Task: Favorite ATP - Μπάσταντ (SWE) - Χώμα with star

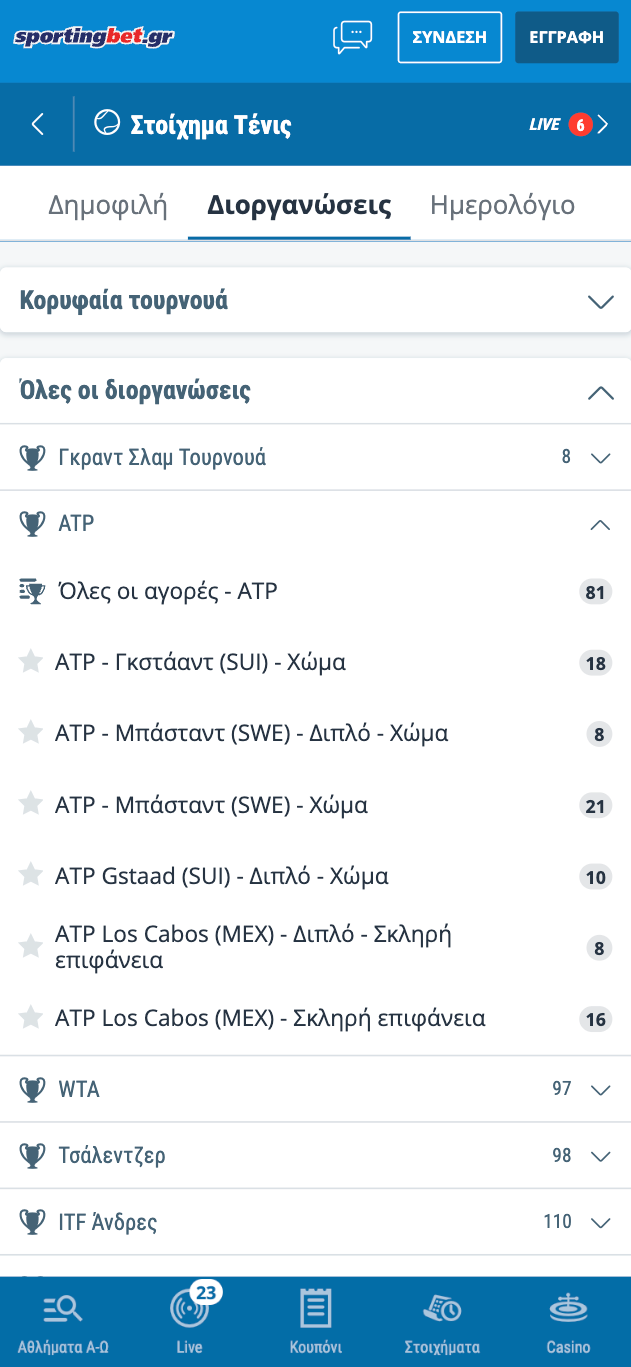Action: (x=31, y=804)
